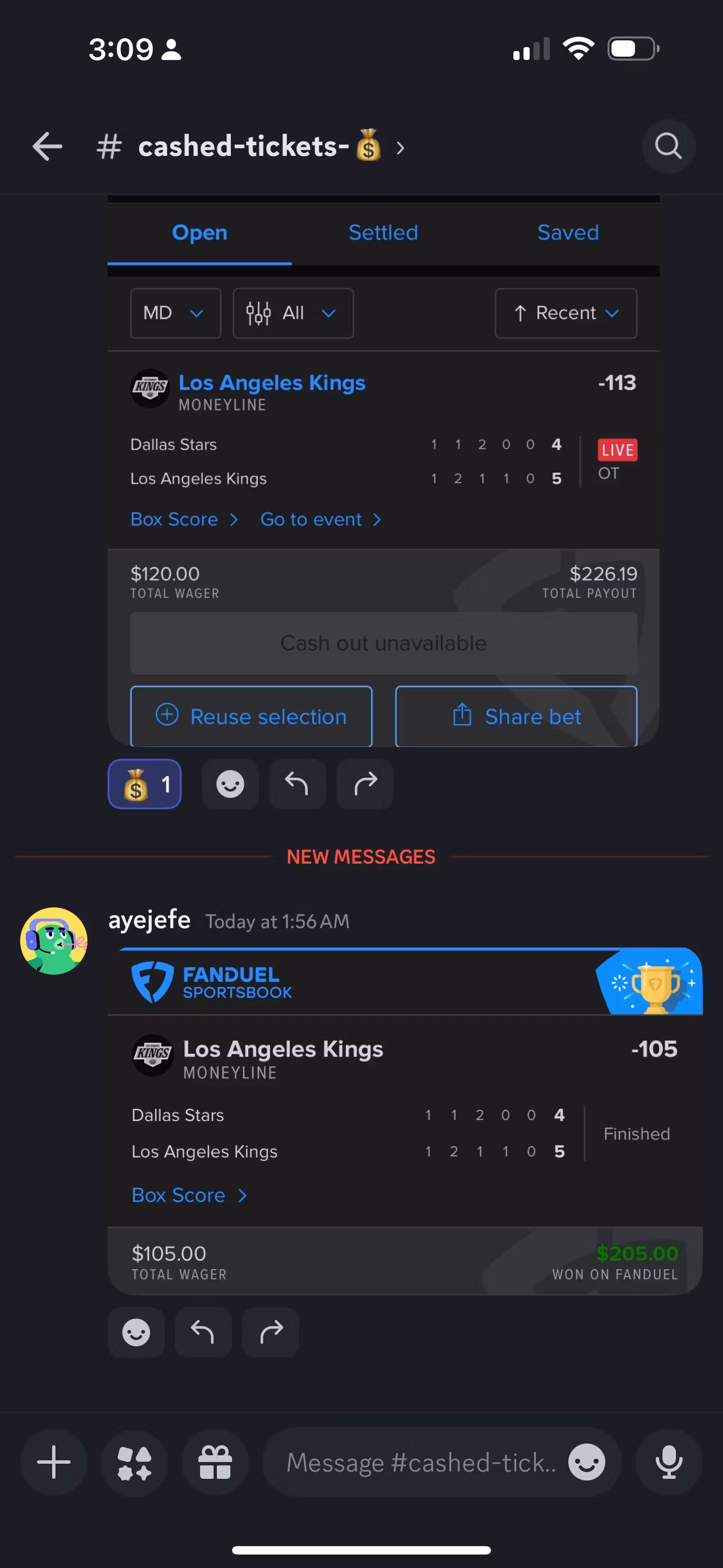Open the plus attachment menu
Viewport: 723px width, 1568px height.
[x=54, y=1461]
